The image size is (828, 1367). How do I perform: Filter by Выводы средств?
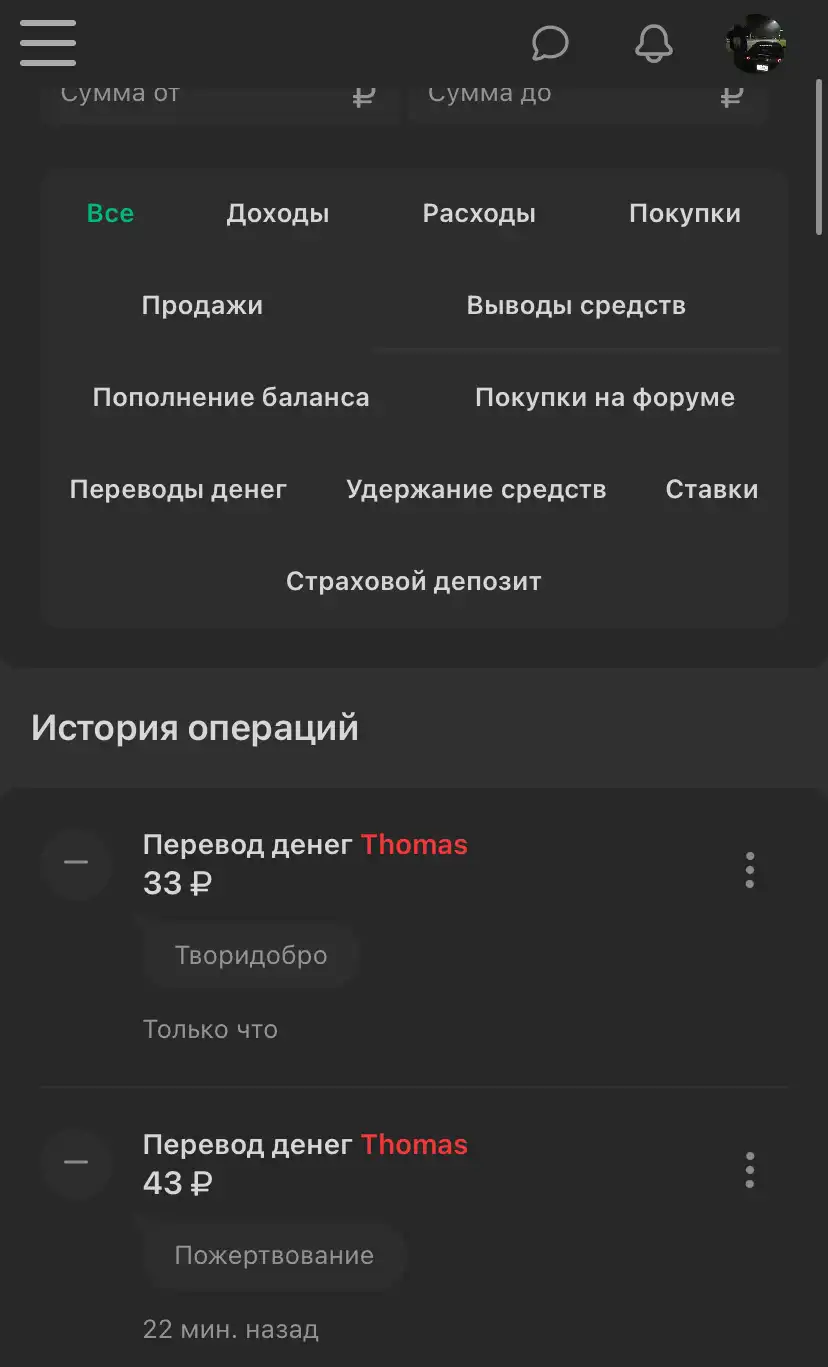(x=576, y=305)
